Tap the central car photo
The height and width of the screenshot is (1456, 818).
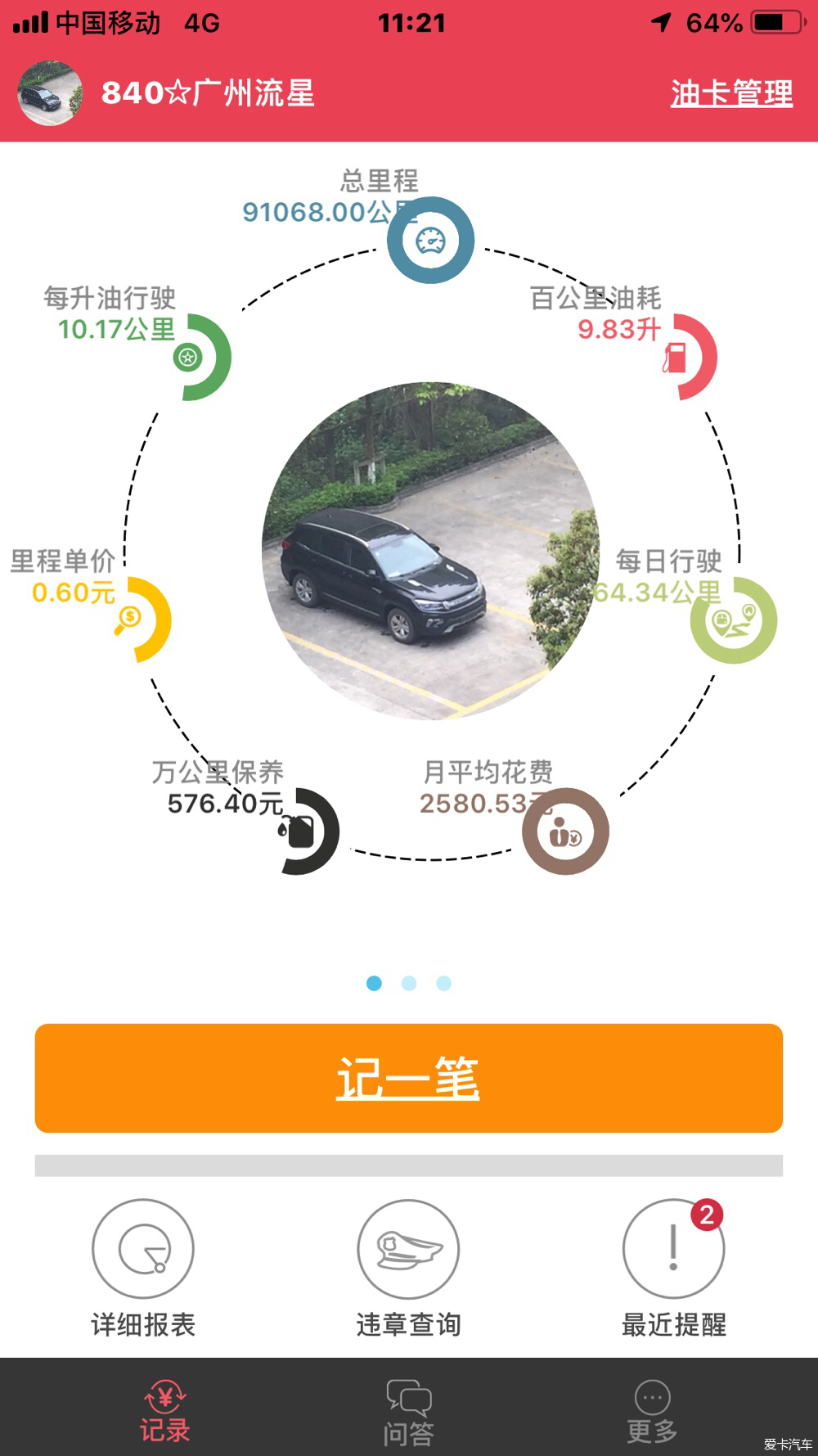[430, 550]
